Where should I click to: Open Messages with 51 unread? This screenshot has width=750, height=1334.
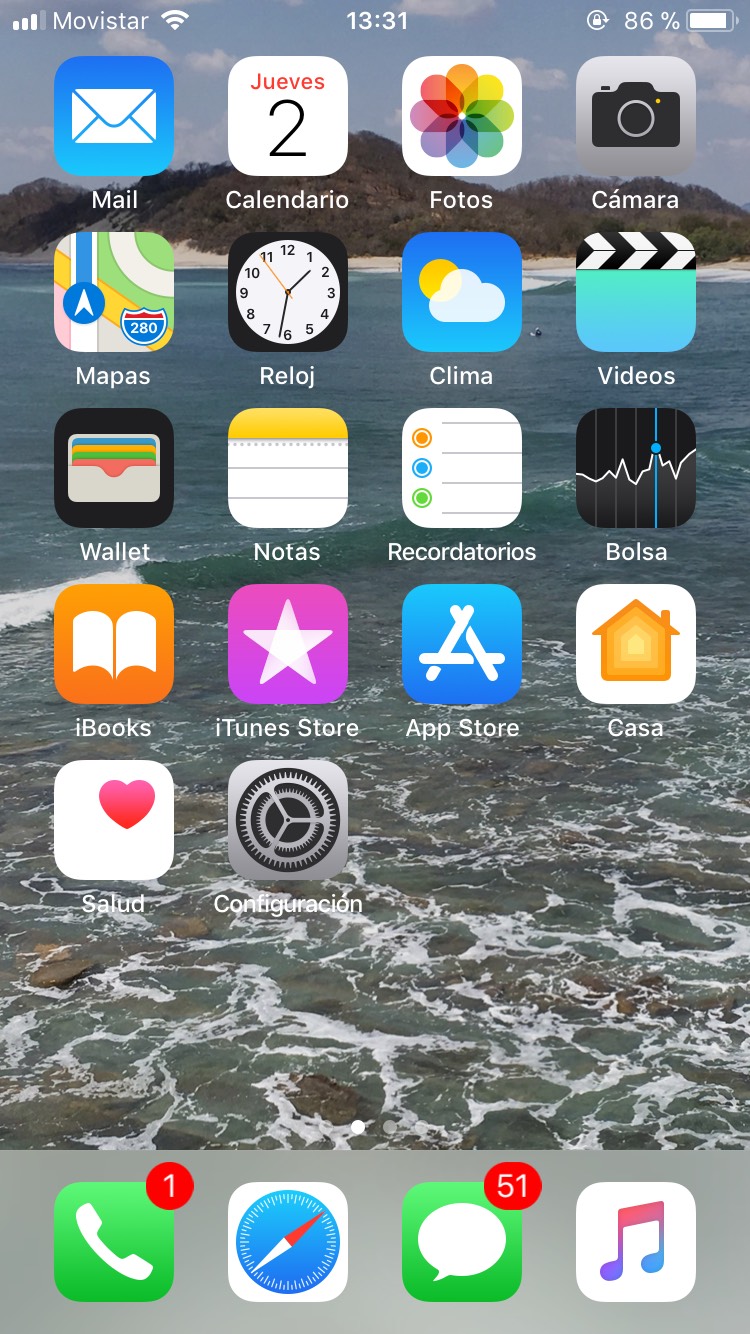[x=462, y=1242]
